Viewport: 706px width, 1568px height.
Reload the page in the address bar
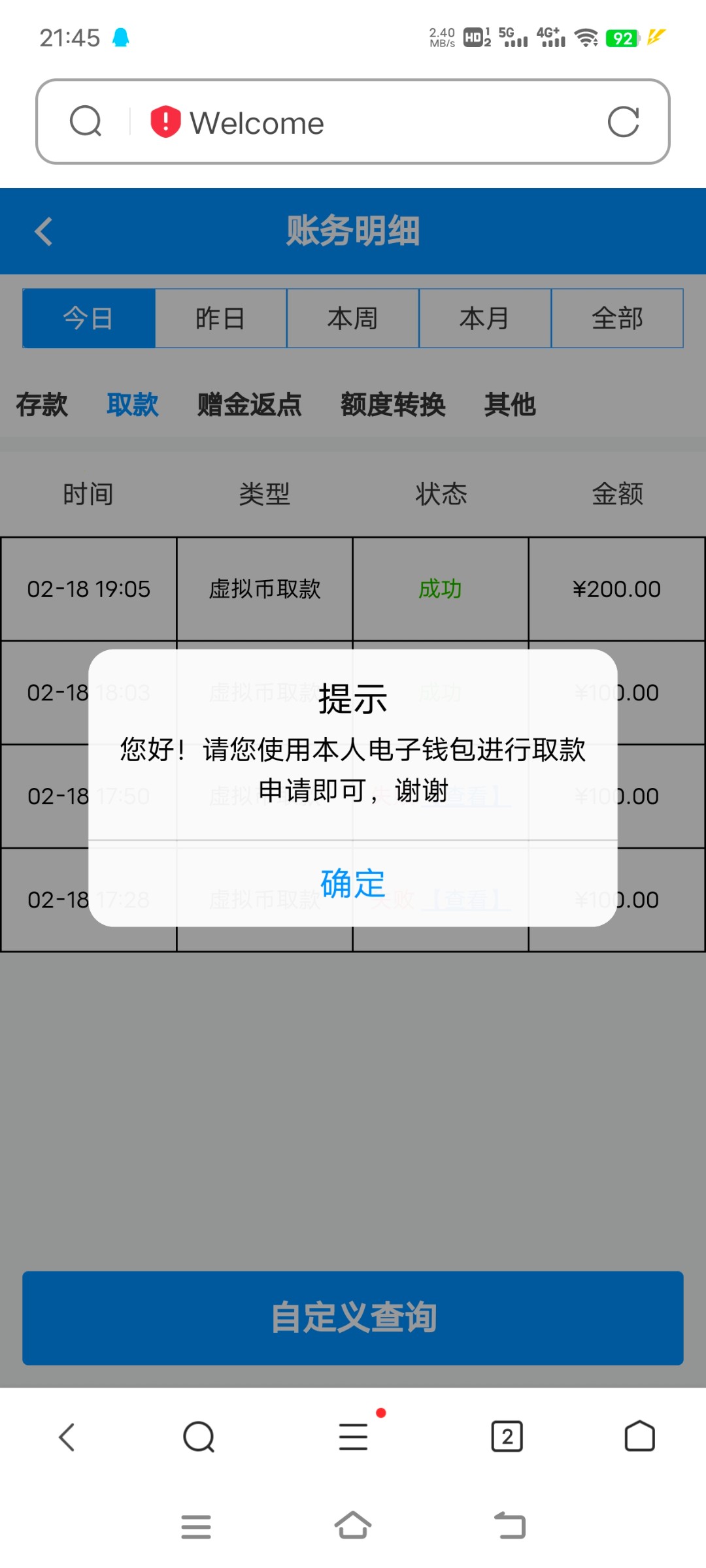[623, 122]
